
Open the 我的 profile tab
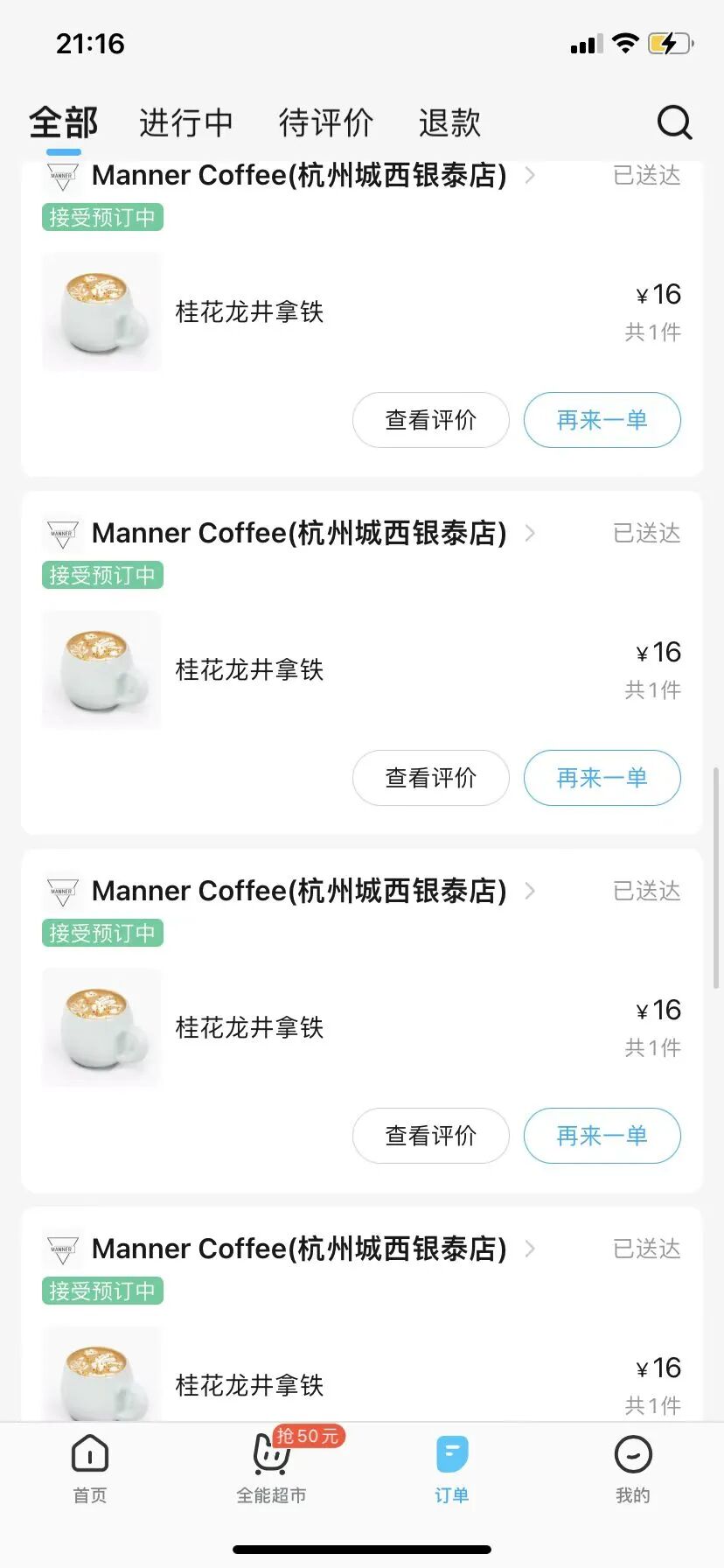click(633, 1467)
